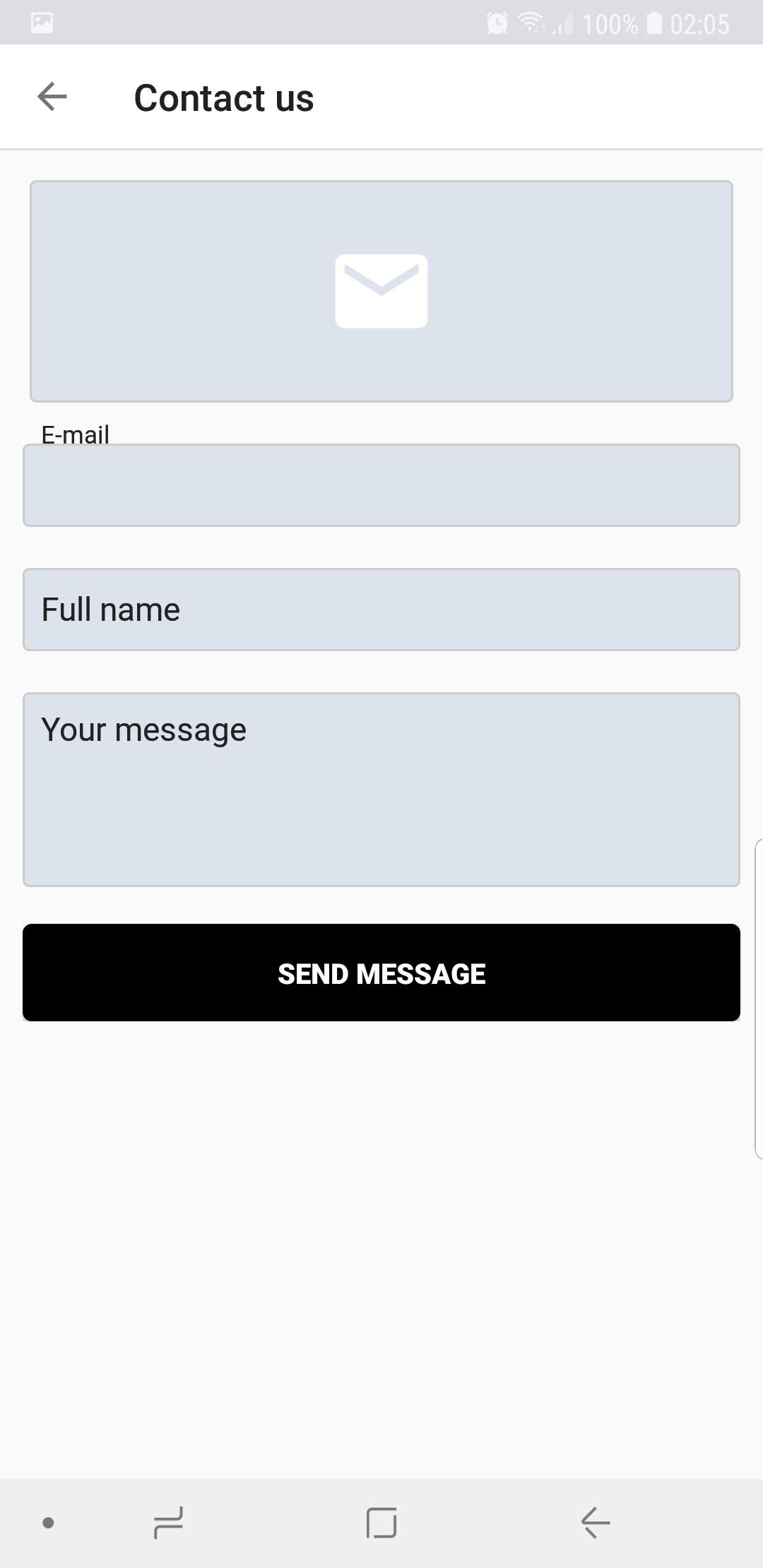Open recent apps from the navigation bar

[x=168, y=1522]
